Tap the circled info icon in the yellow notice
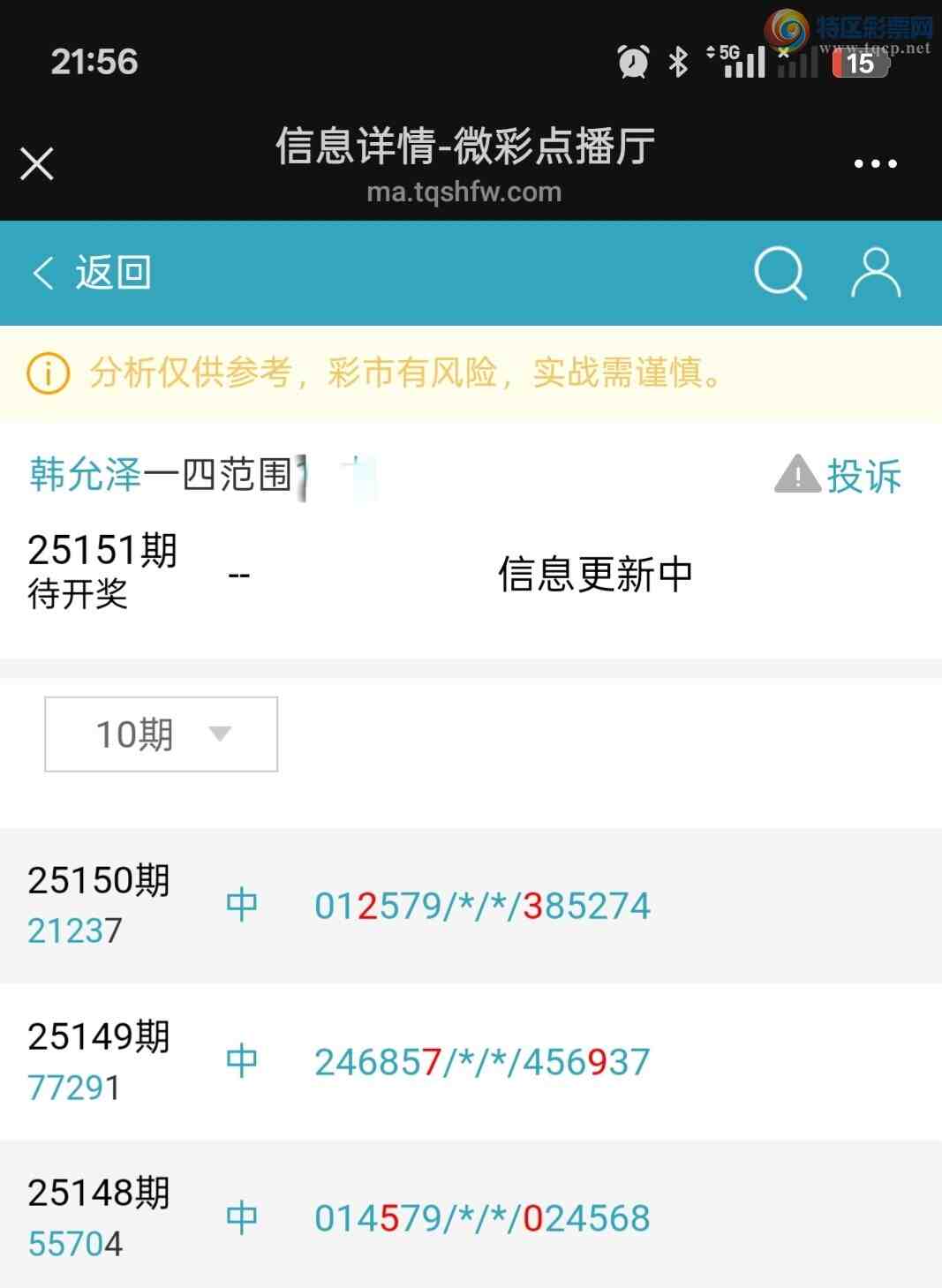The width and height of the screenshot is (942, 1288). tap(47, 374)
